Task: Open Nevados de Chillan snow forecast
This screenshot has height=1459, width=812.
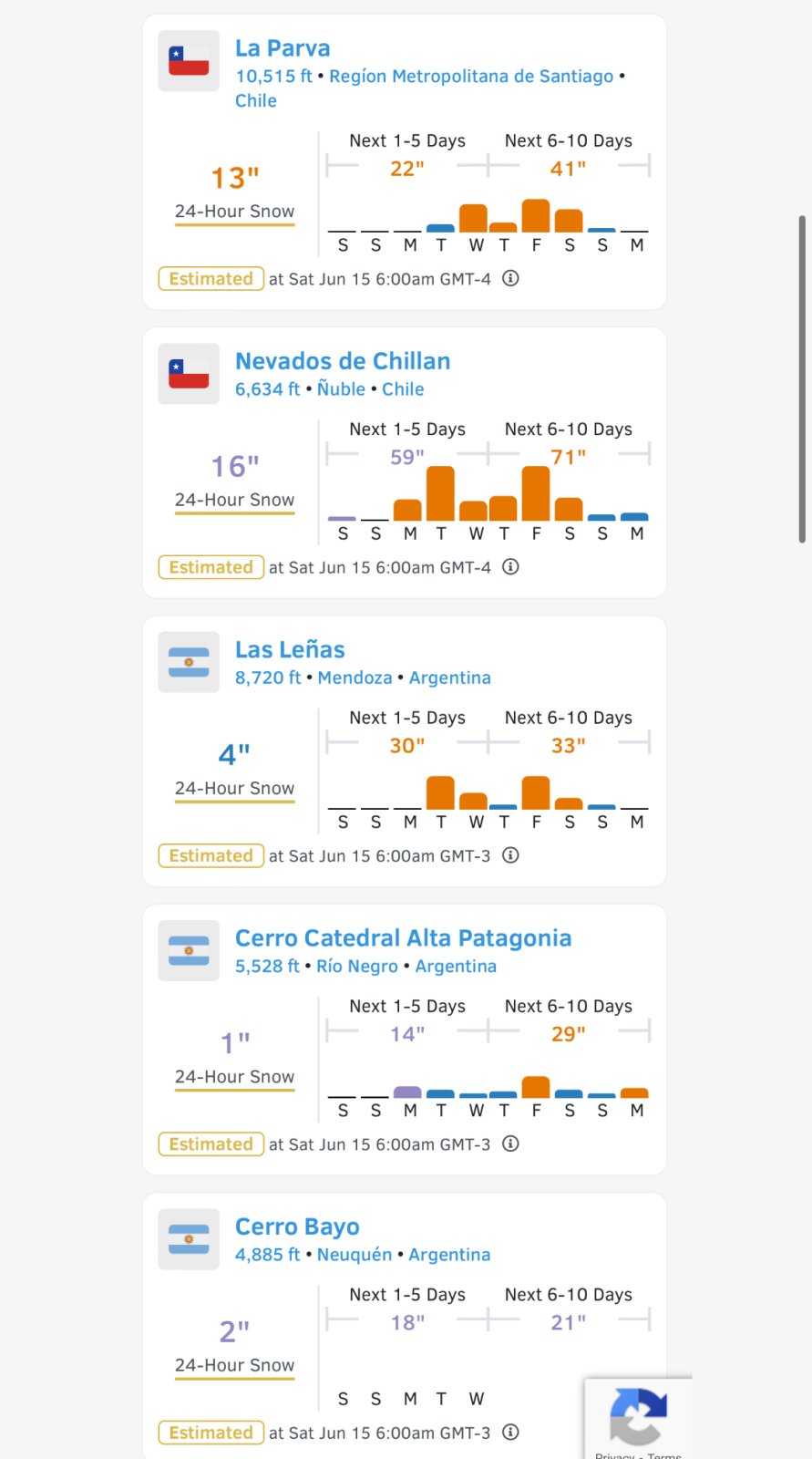Action: tap(343, 361)
